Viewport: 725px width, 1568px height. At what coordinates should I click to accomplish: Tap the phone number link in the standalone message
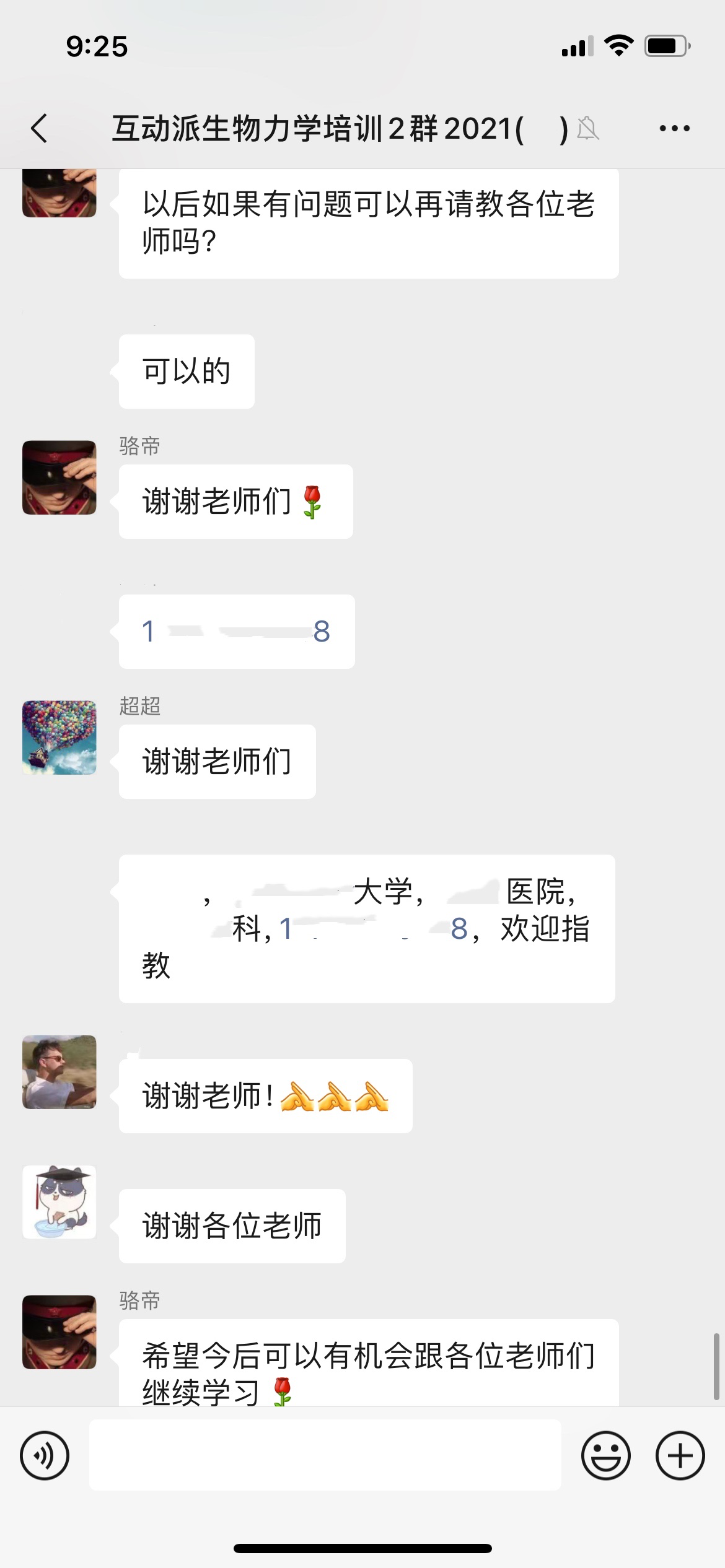click(x=235, y=632)
